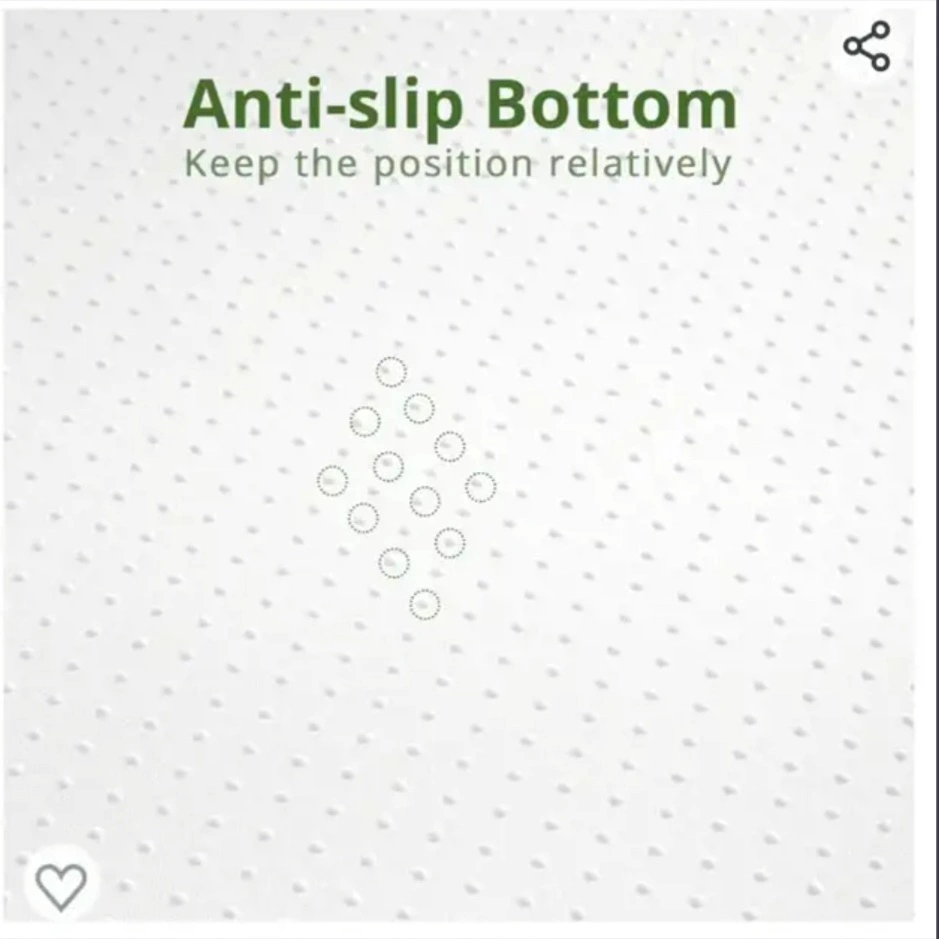
Task: Share this product image
Action: tap(866, 47)
